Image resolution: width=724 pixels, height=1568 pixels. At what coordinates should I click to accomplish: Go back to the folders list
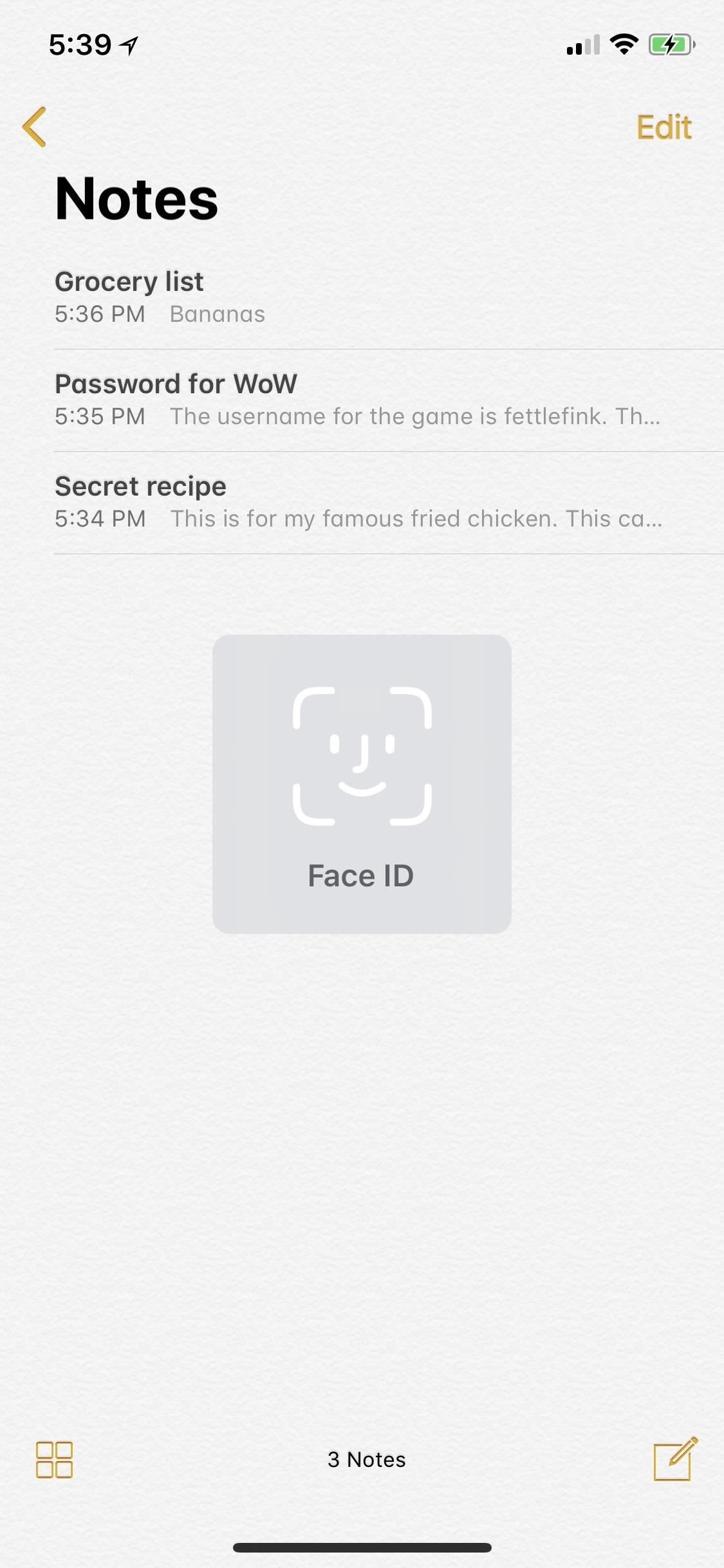tap(35, 127)
